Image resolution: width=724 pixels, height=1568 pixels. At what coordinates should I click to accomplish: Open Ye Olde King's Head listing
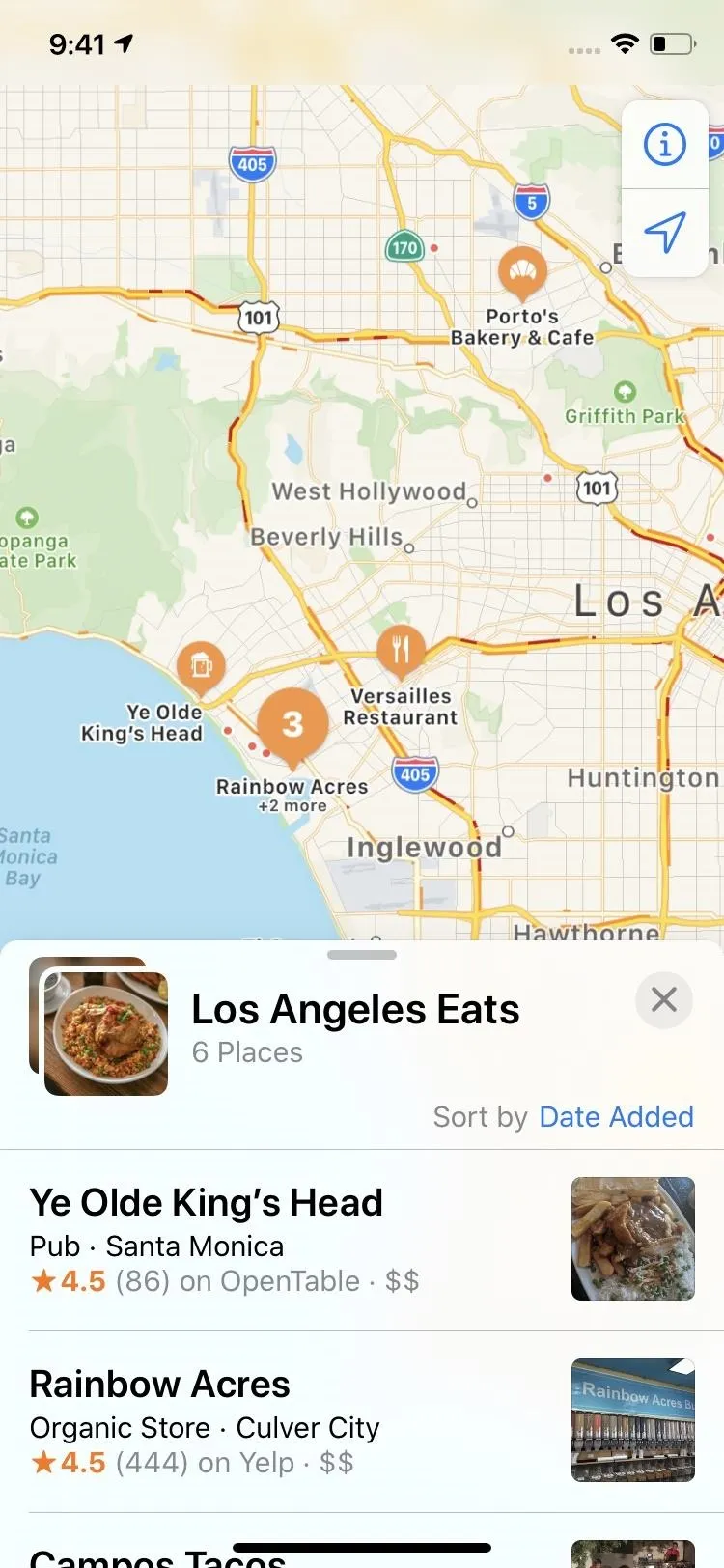click(362, 1240)
